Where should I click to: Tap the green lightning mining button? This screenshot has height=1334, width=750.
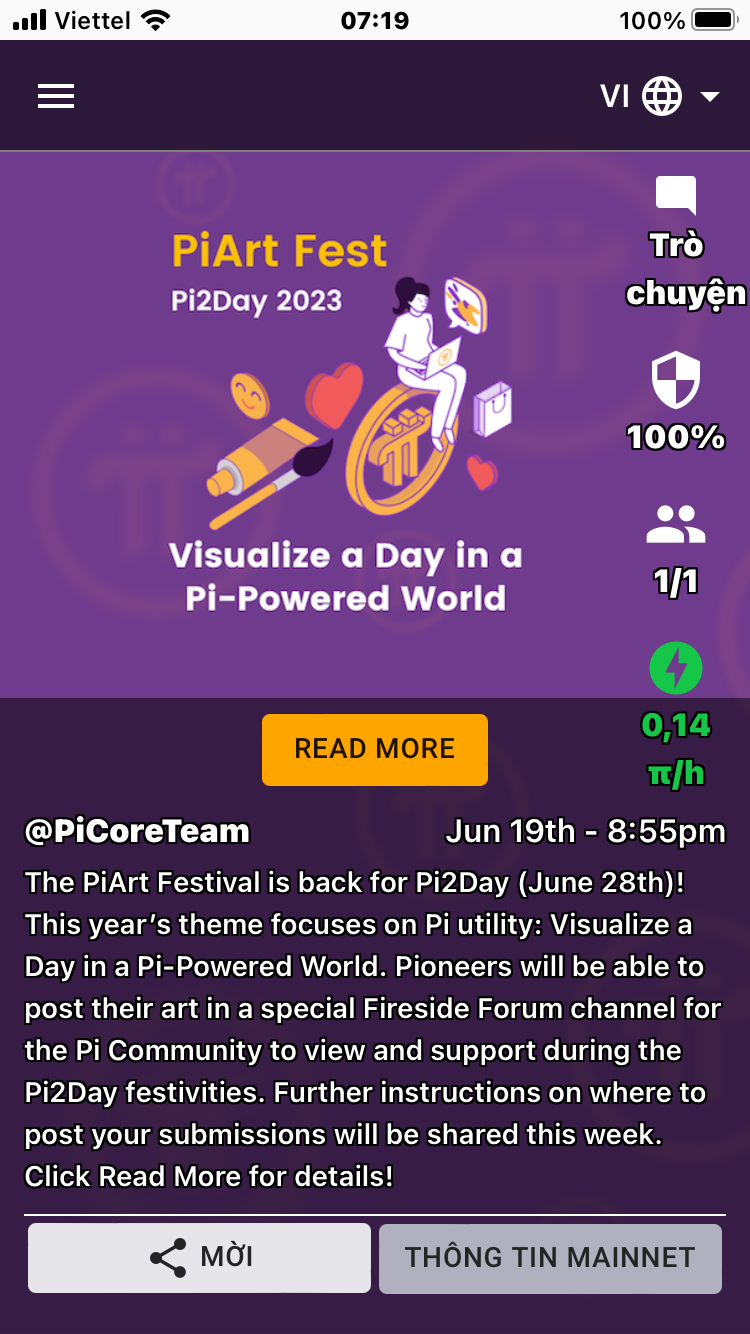[676, 668]
